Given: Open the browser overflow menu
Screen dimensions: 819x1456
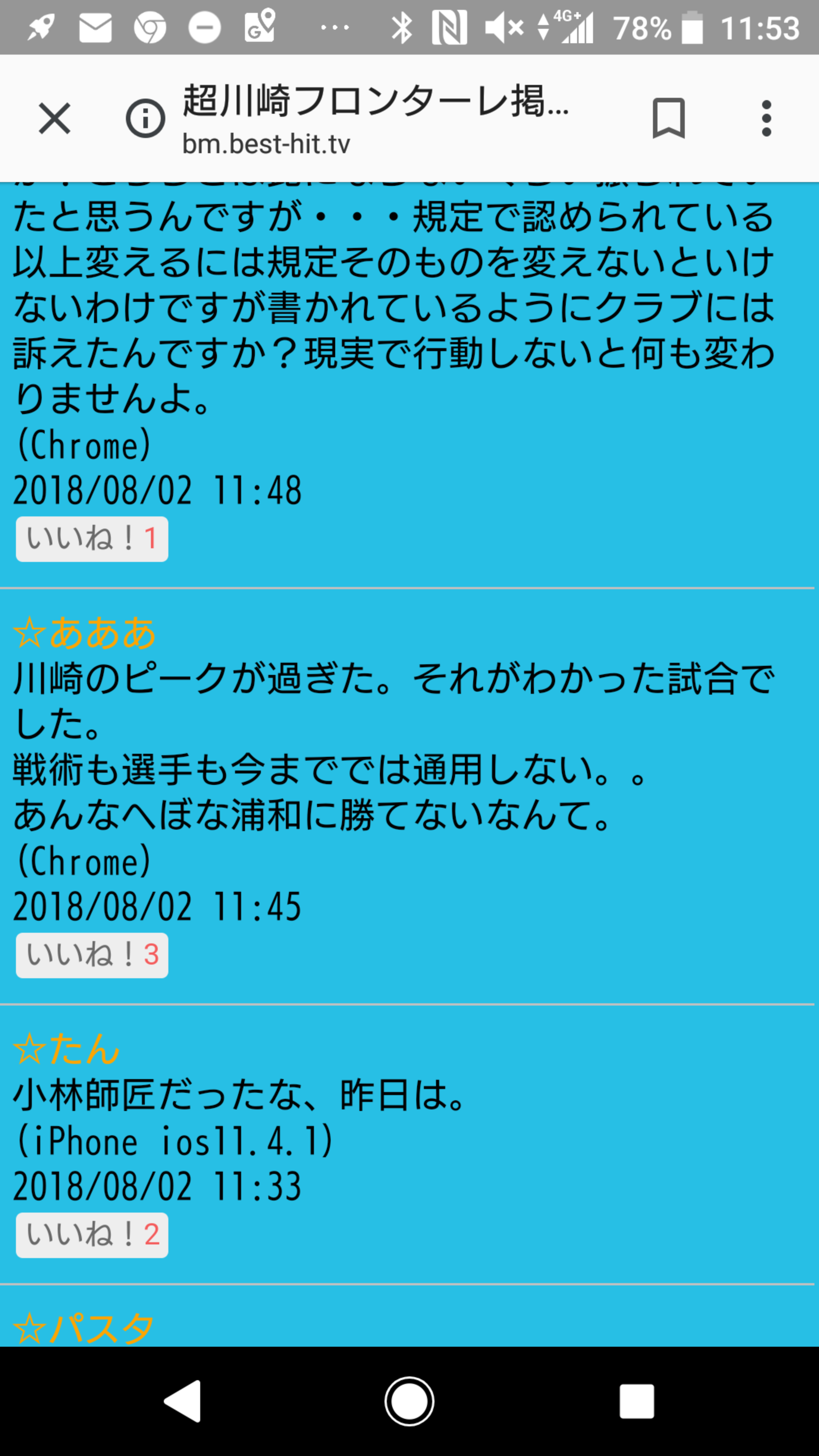Looking at the screenshot, I should (x=766, y=119).
